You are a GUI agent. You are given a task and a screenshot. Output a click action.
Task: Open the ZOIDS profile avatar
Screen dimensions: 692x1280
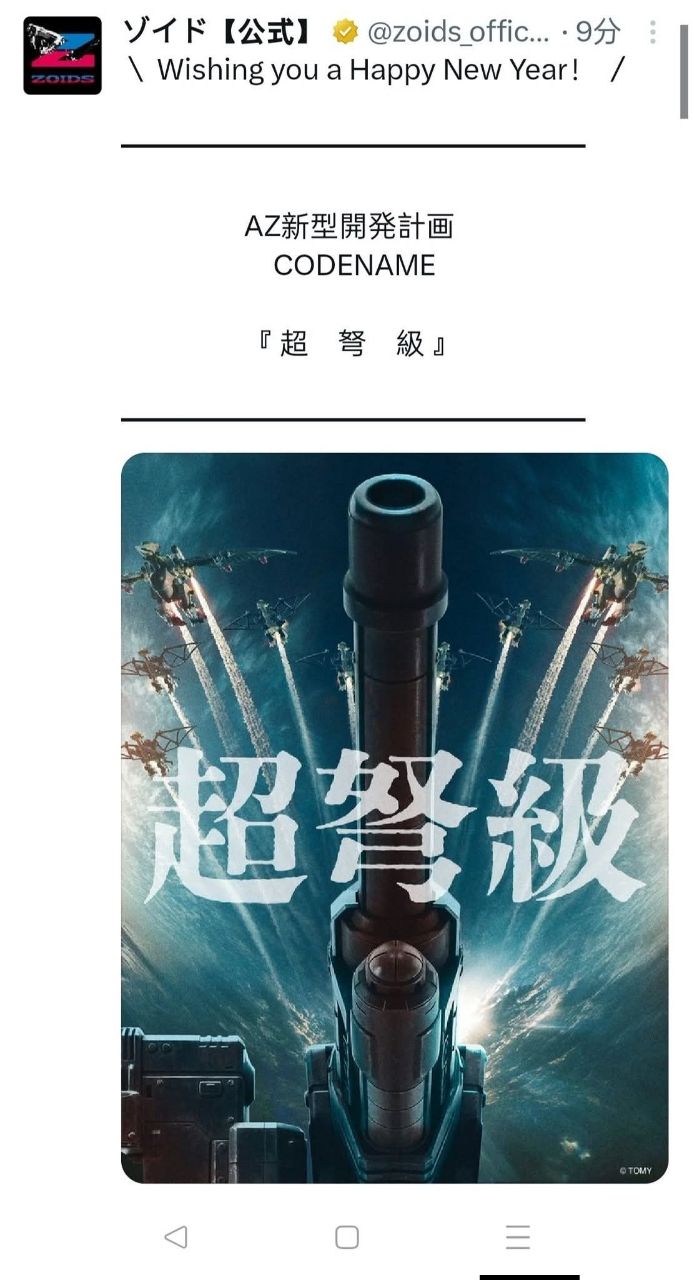point(62,56)
